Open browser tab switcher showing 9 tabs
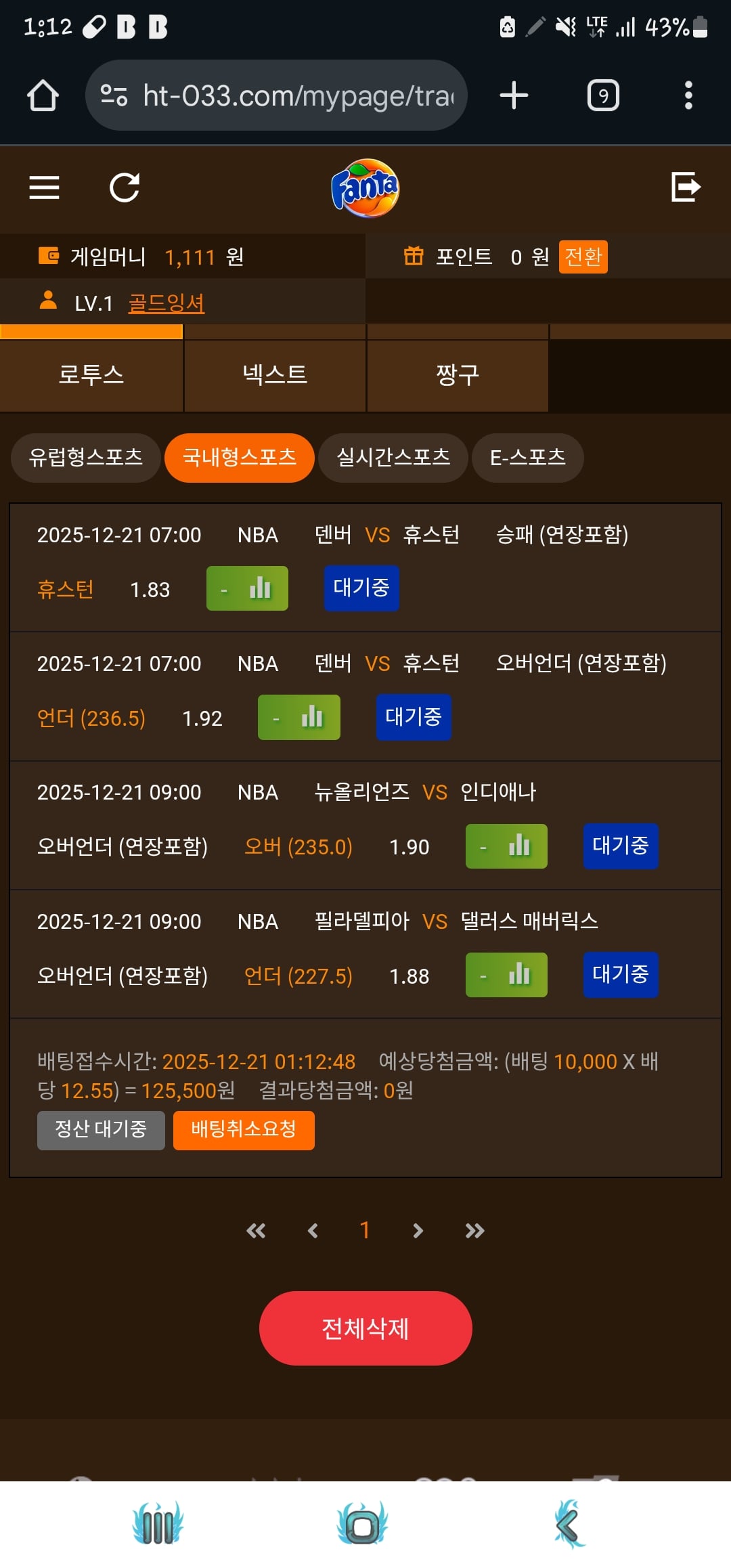This screenshot has width=731, height=1568. (x=603, y=95)
